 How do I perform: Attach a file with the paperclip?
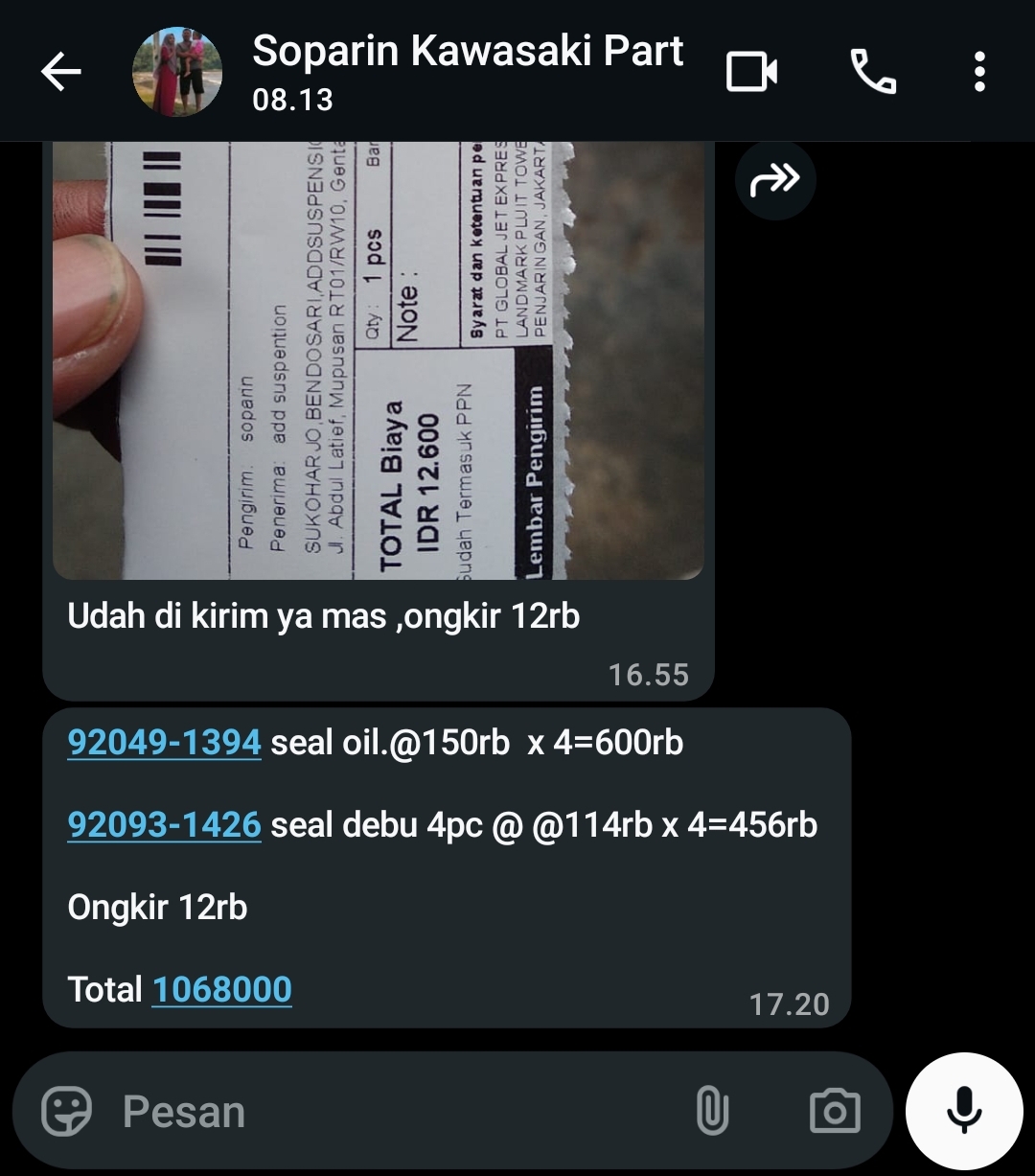click(x=711, y=1111)
